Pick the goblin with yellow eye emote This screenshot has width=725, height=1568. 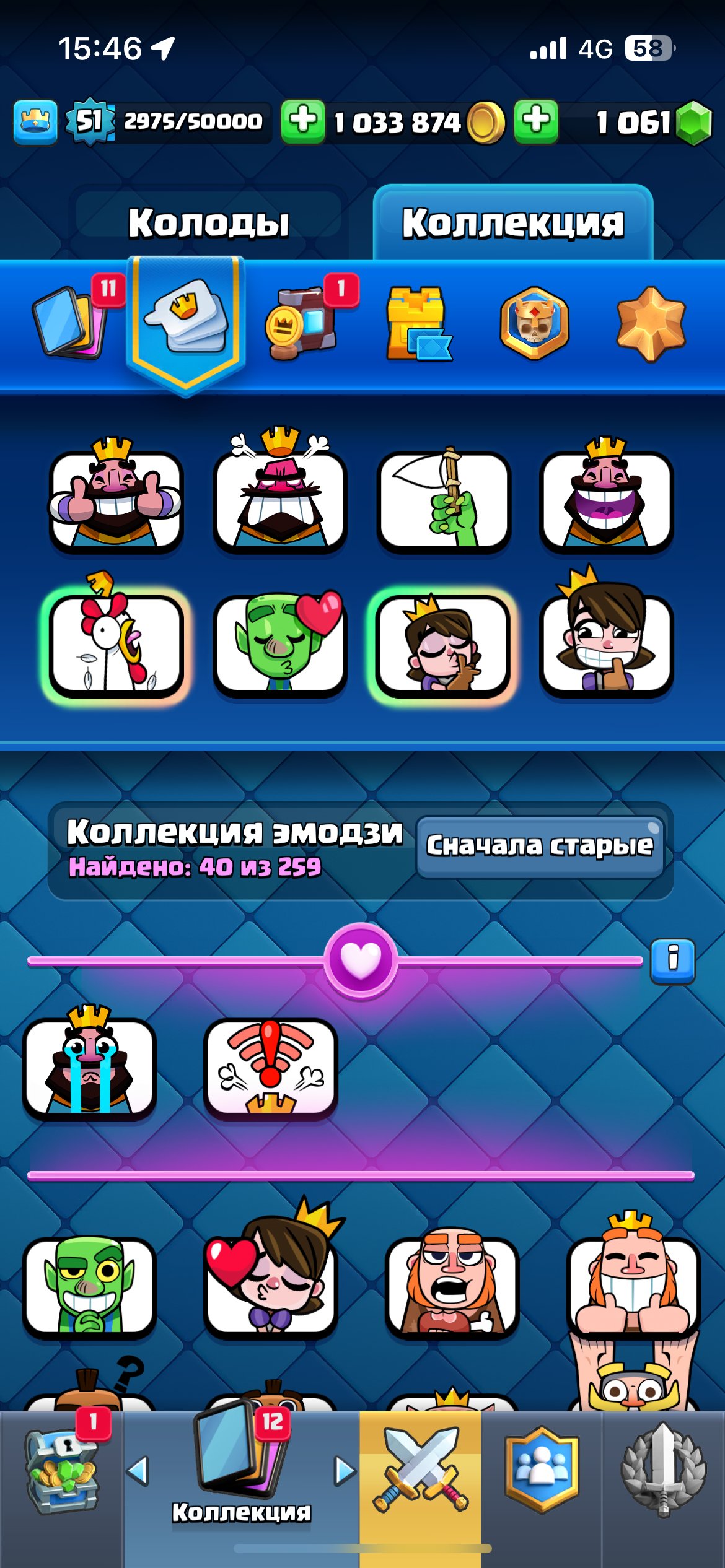[x=89, y=1284]
